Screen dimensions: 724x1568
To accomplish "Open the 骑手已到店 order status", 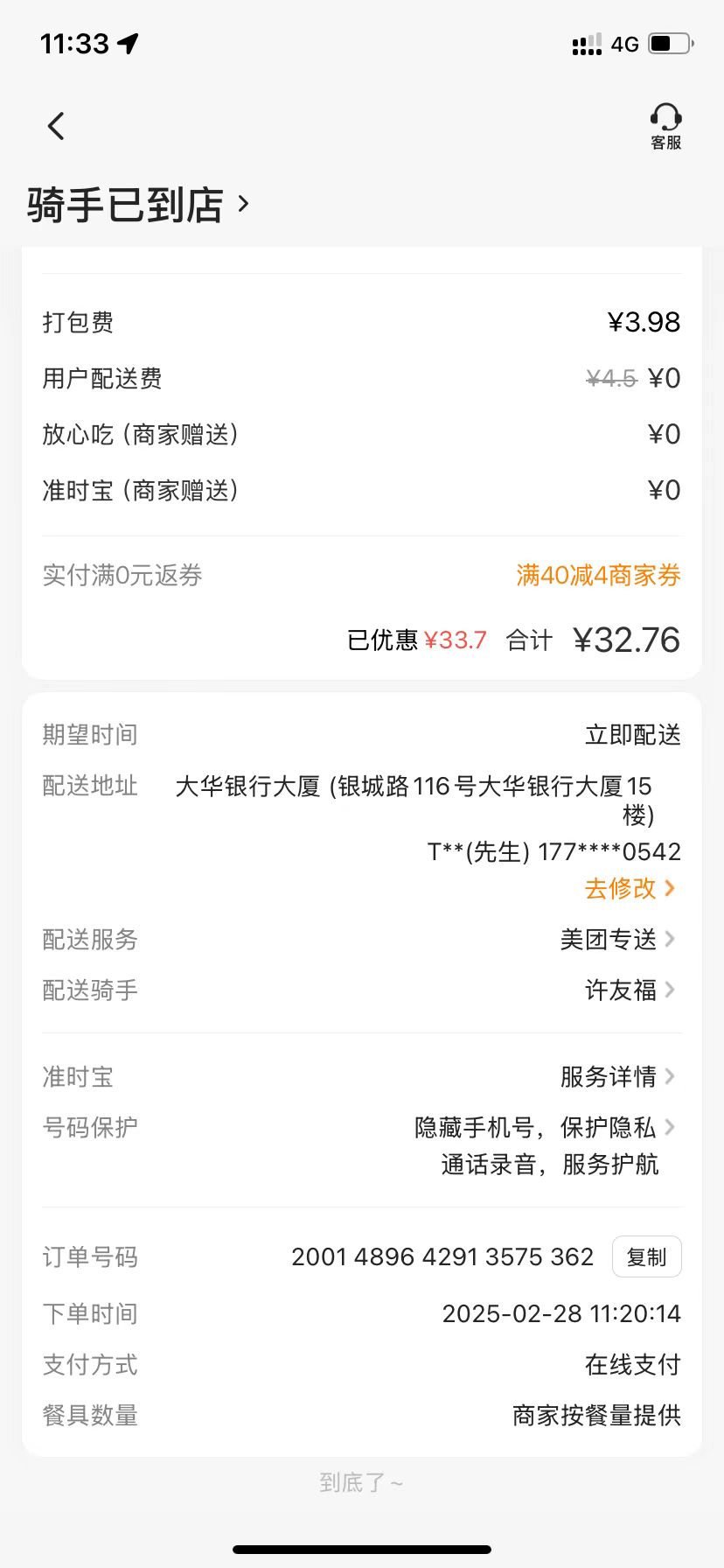I will pyautogui.click(x=138, y=205).
